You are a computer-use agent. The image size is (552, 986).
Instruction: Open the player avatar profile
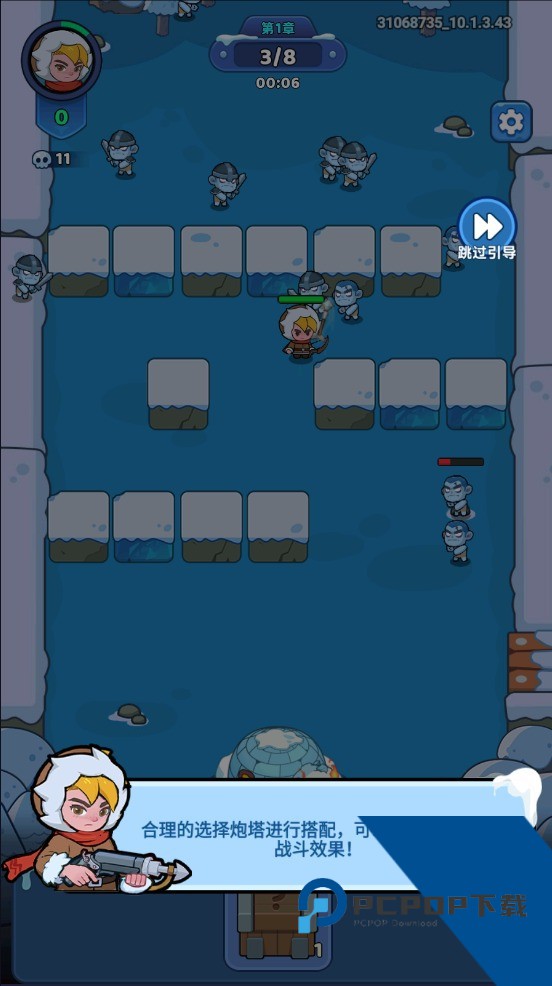pos(61,60)
